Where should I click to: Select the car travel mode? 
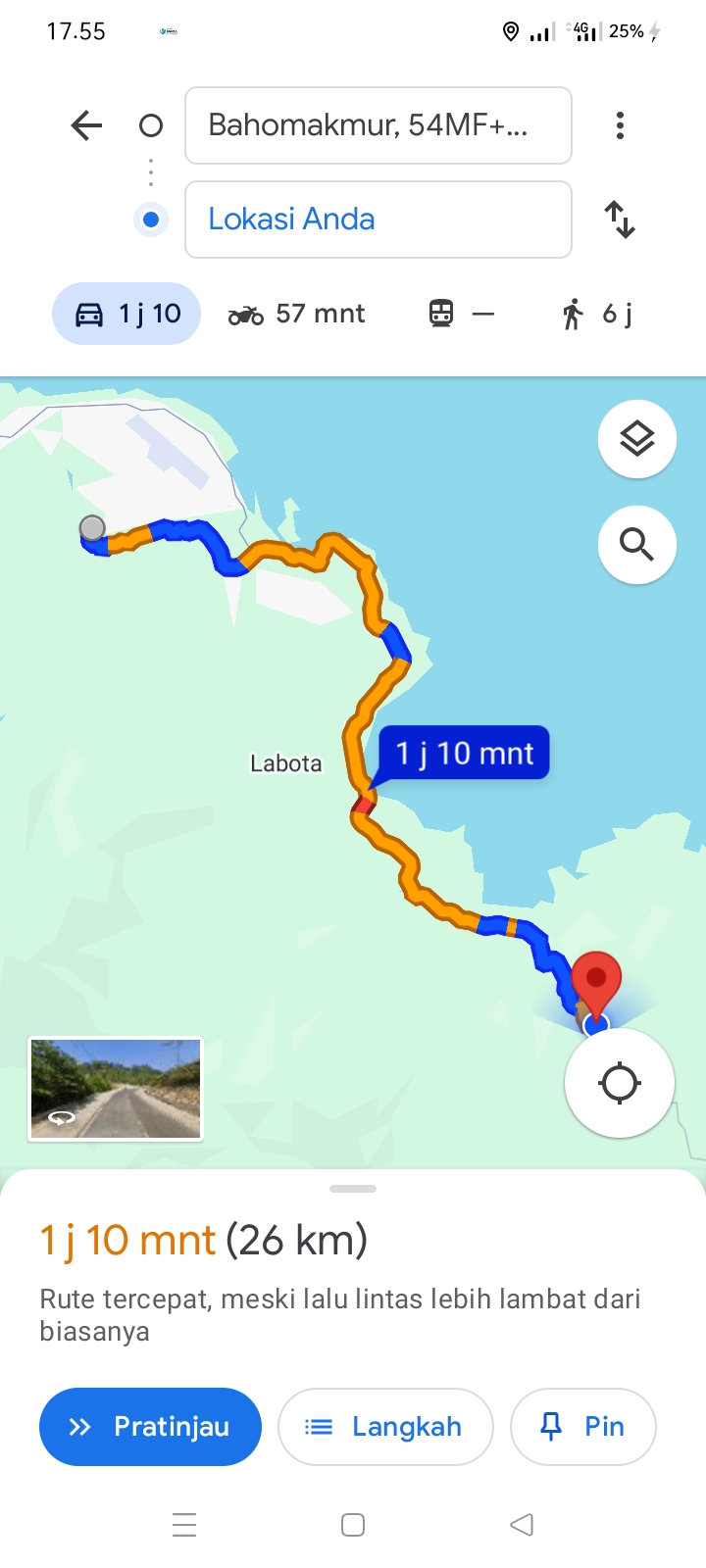click(126, 314)
